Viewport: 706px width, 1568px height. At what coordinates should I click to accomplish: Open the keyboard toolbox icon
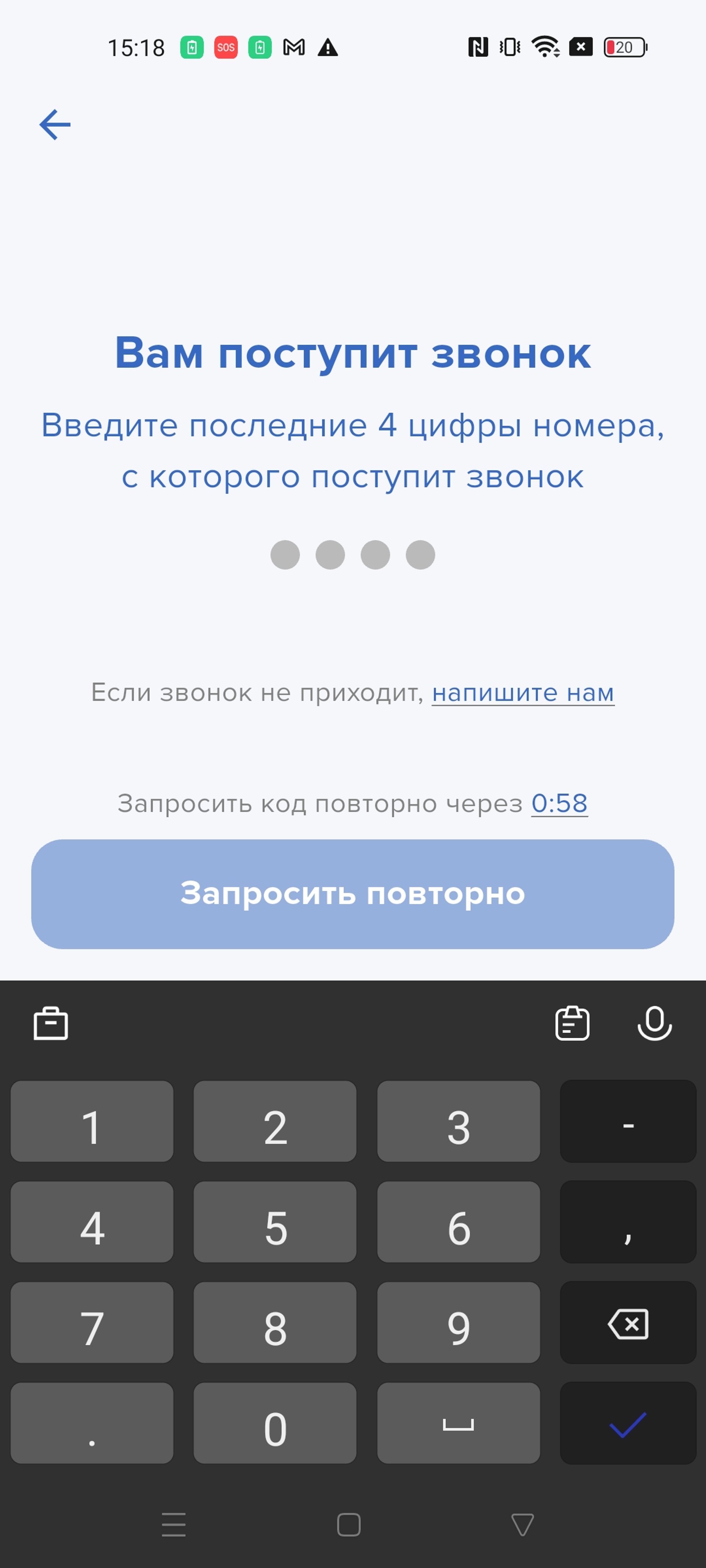coord(50,1023)
